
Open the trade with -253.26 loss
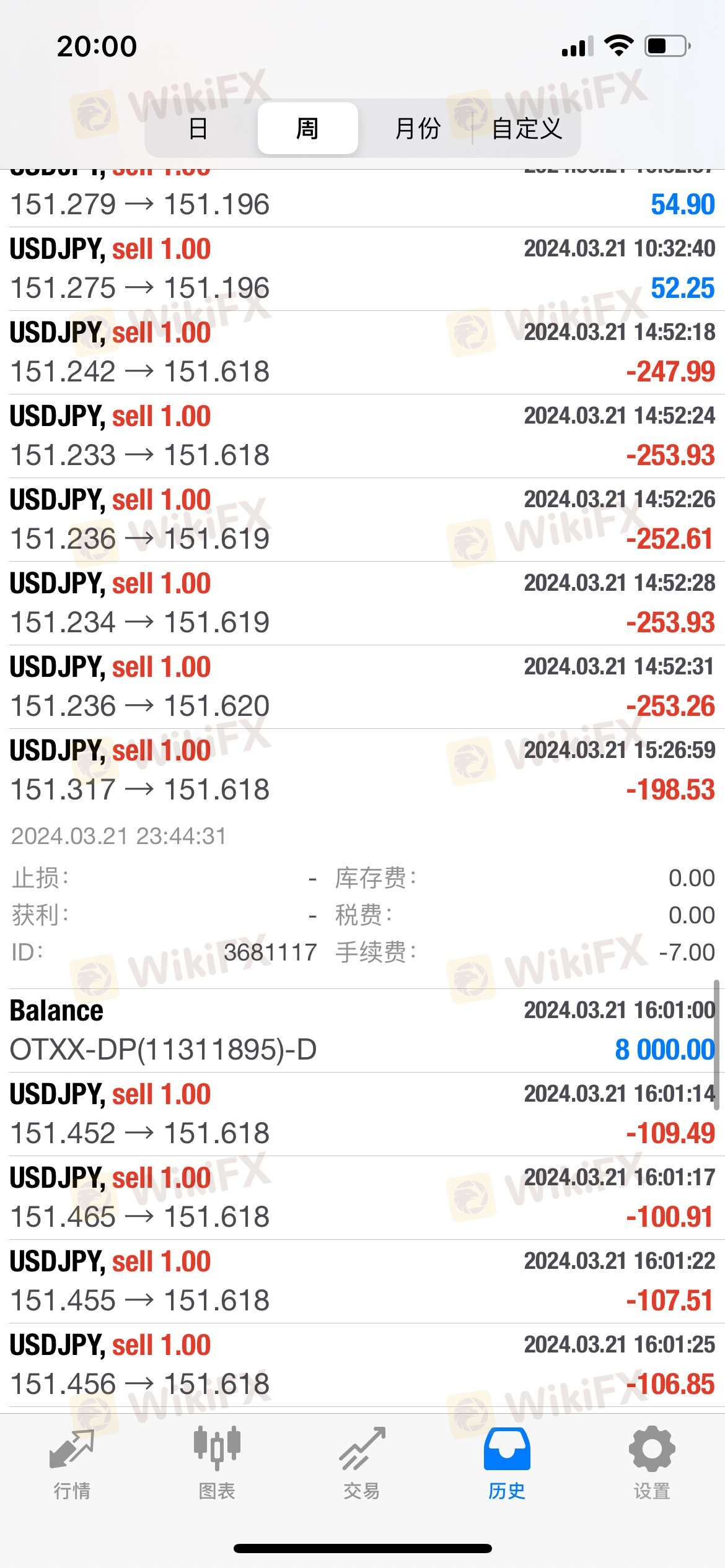click(362, 687)
